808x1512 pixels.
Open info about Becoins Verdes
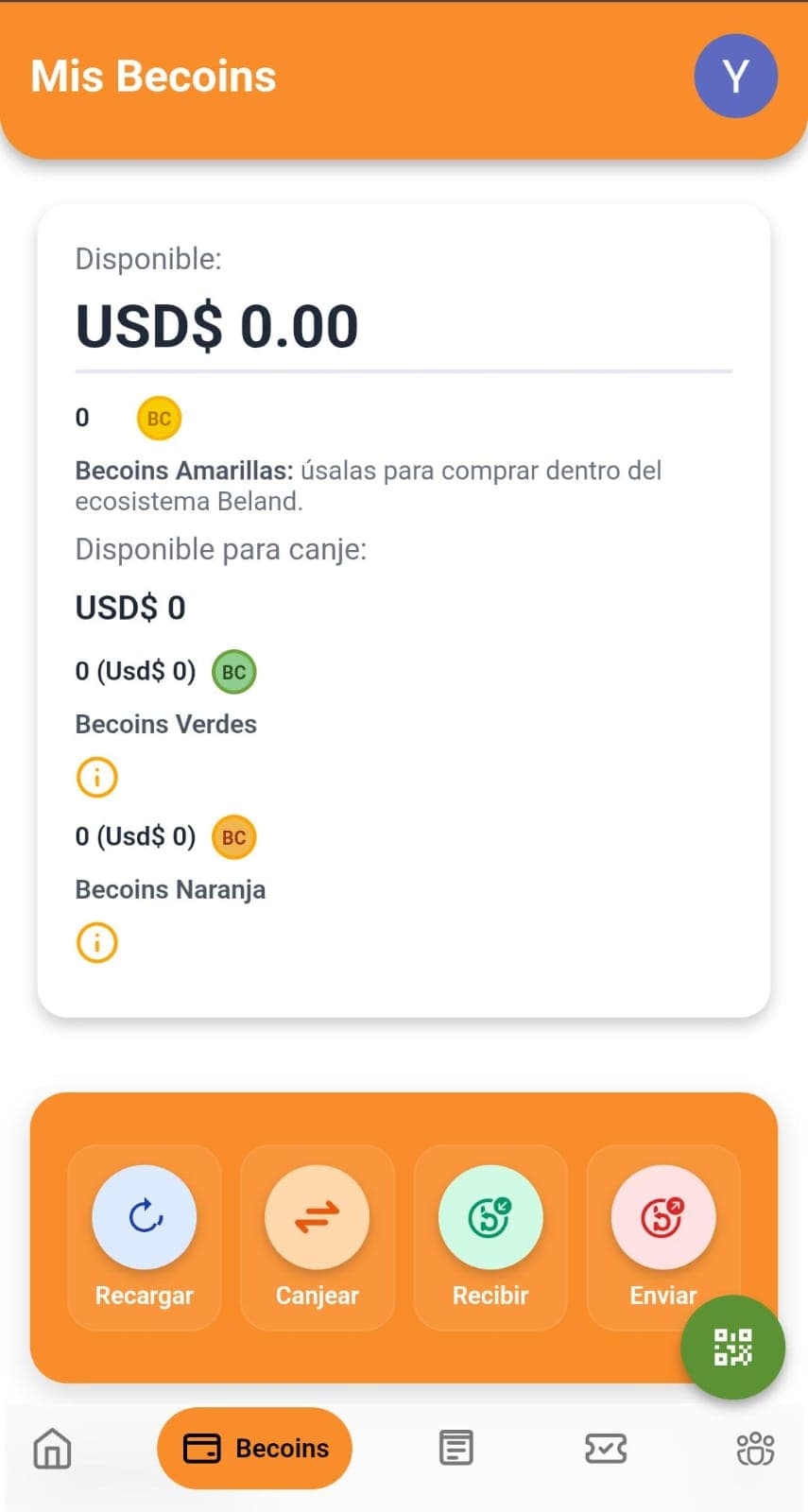tap(95, 777)
